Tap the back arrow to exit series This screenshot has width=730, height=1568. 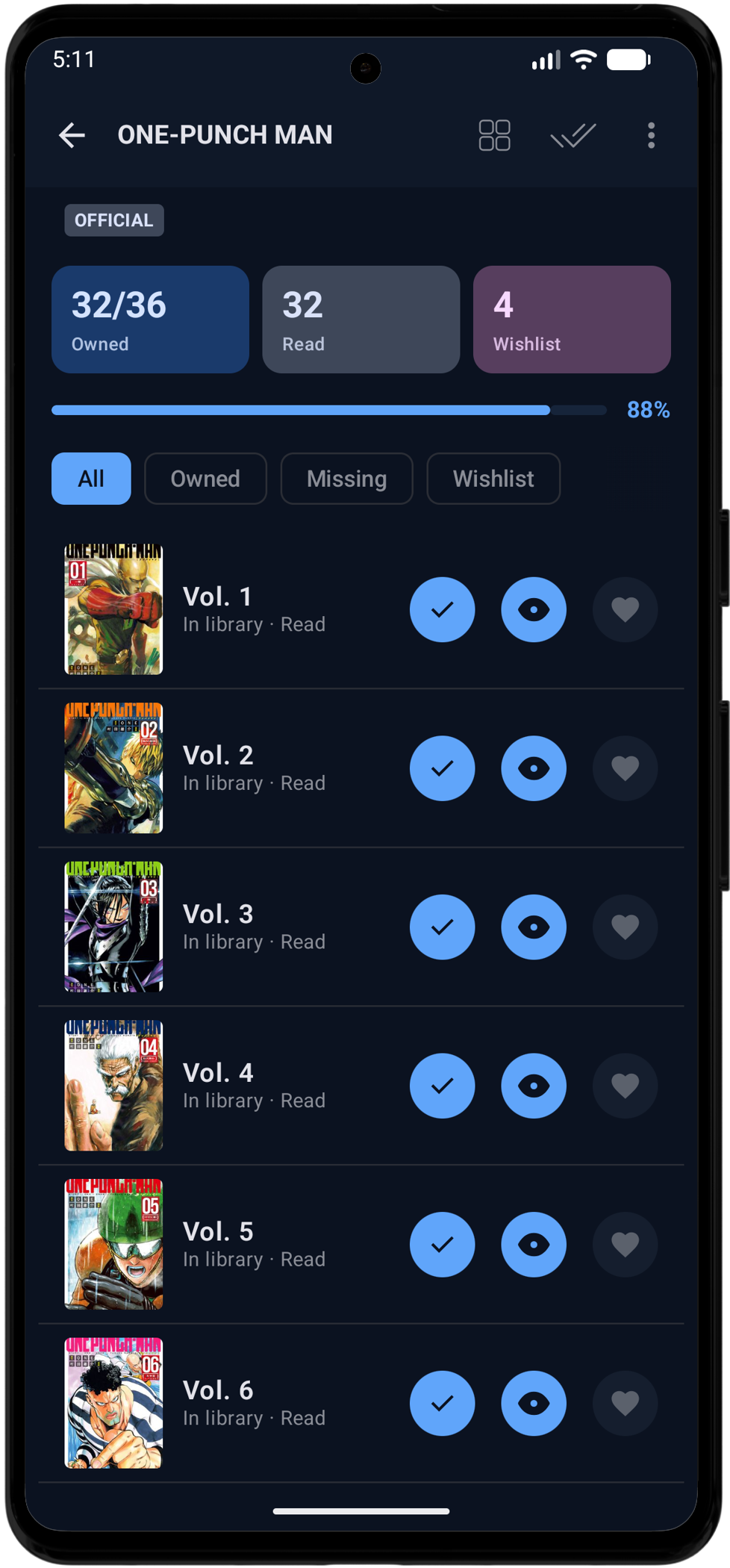72,135
